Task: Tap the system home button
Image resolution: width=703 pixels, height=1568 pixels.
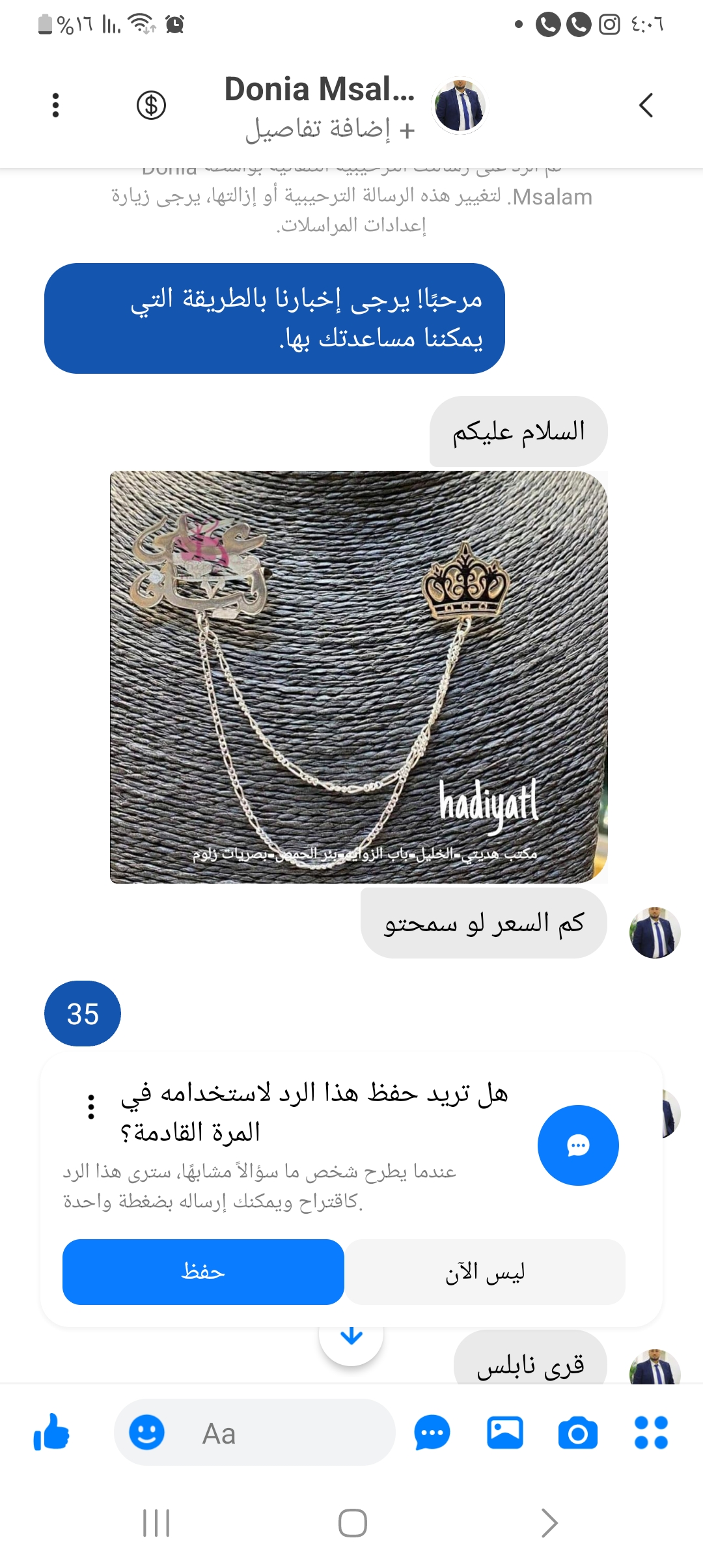Action: coord(352,1522)
